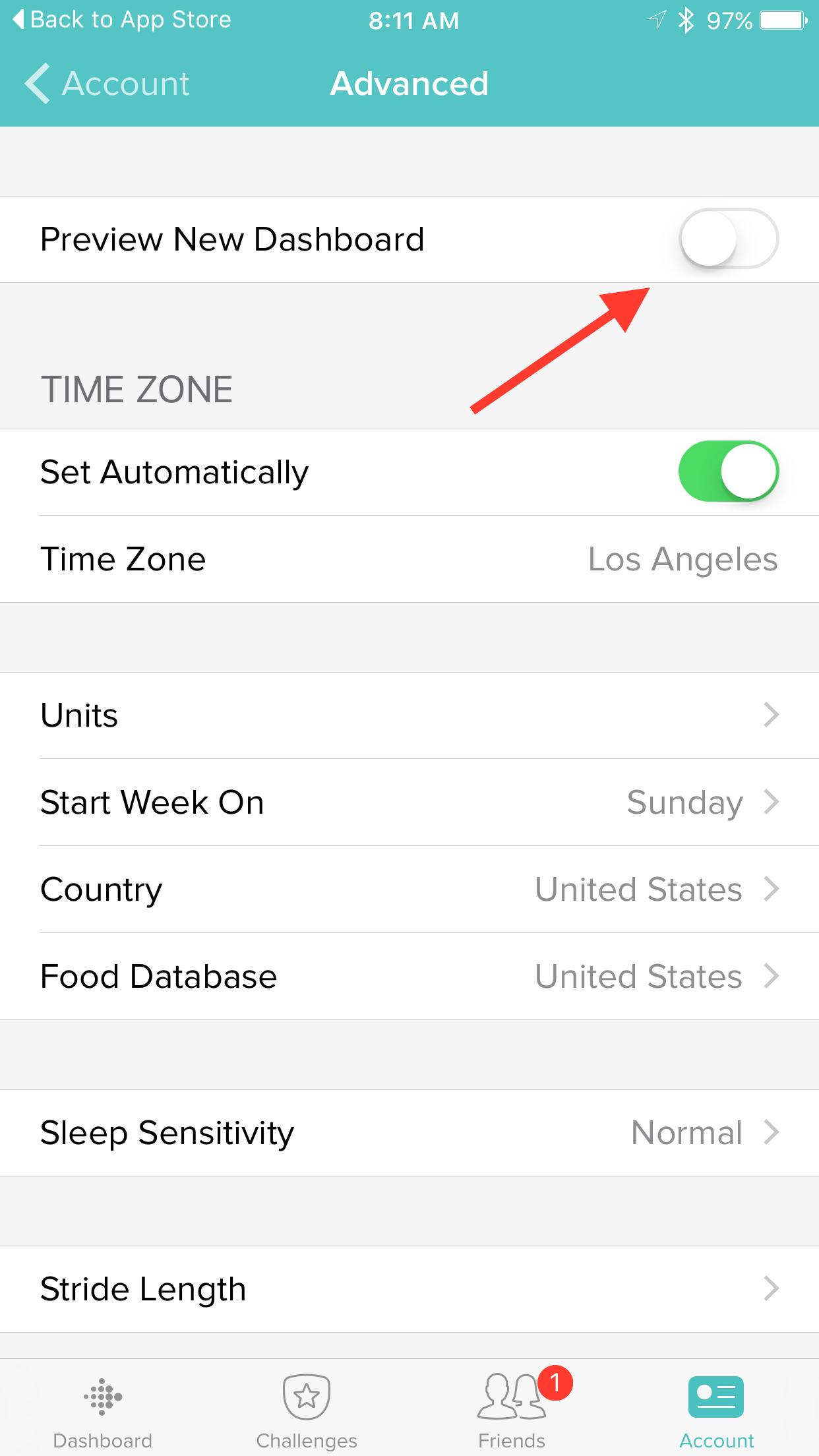Enable Preview New Dashboard switch

[x=728, y=239]
